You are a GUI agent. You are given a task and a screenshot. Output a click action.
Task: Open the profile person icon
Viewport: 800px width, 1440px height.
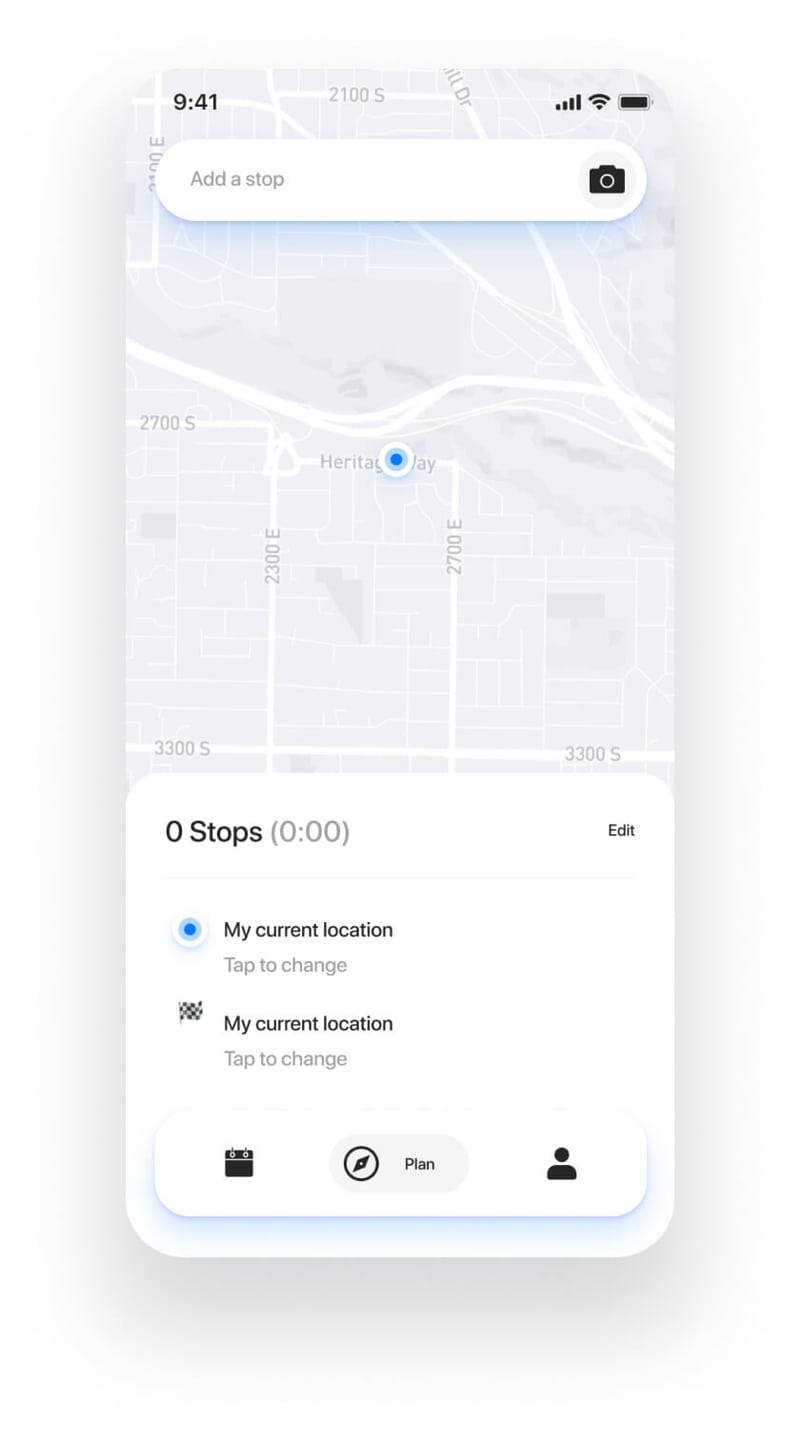pos(561,1163)
